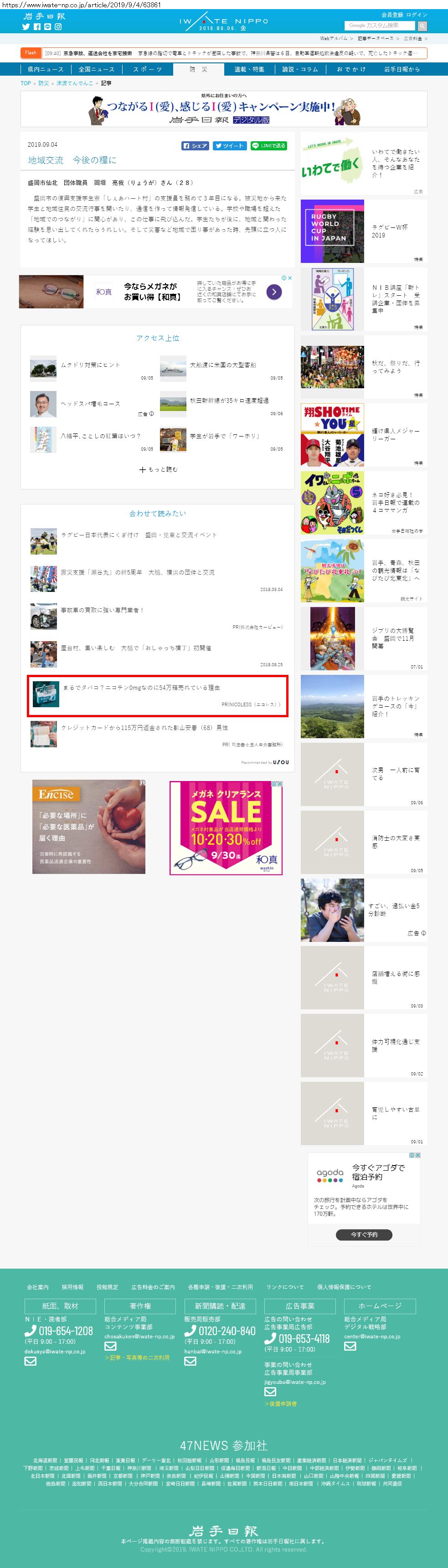Viewport: 448px width, 1568px height.
Task: Share the article on Facebook (シェア)
Action: click(x=196, y=146)
